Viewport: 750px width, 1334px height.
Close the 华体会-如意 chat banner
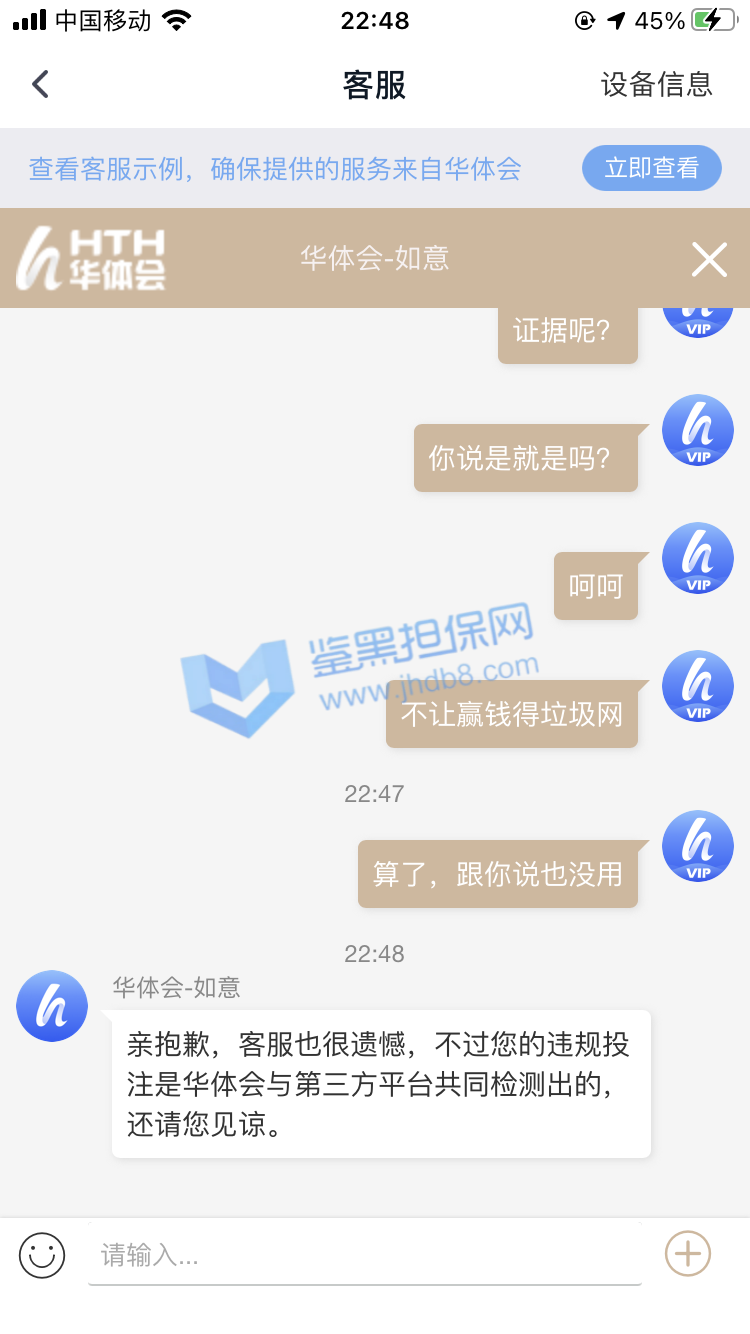709,260
